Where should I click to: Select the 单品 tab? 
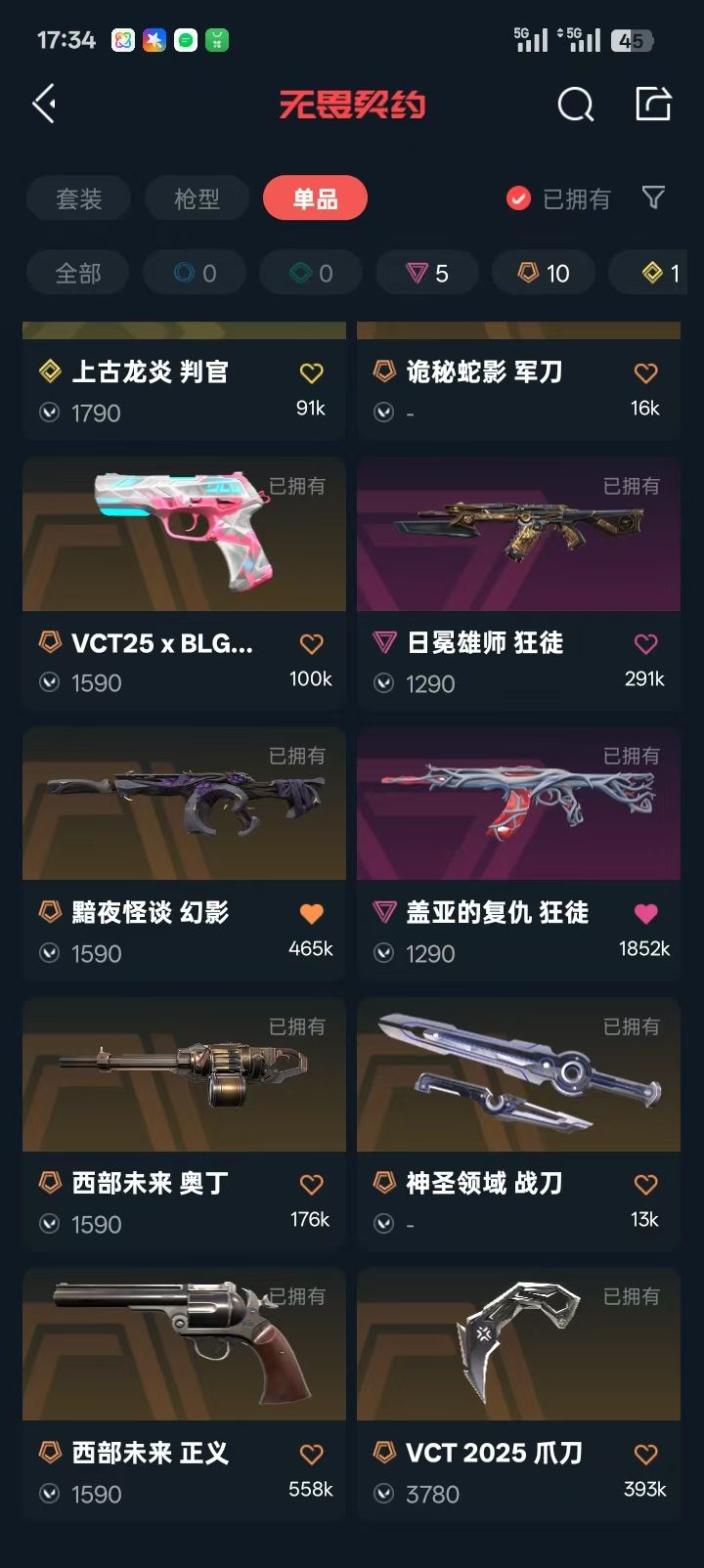315,198
